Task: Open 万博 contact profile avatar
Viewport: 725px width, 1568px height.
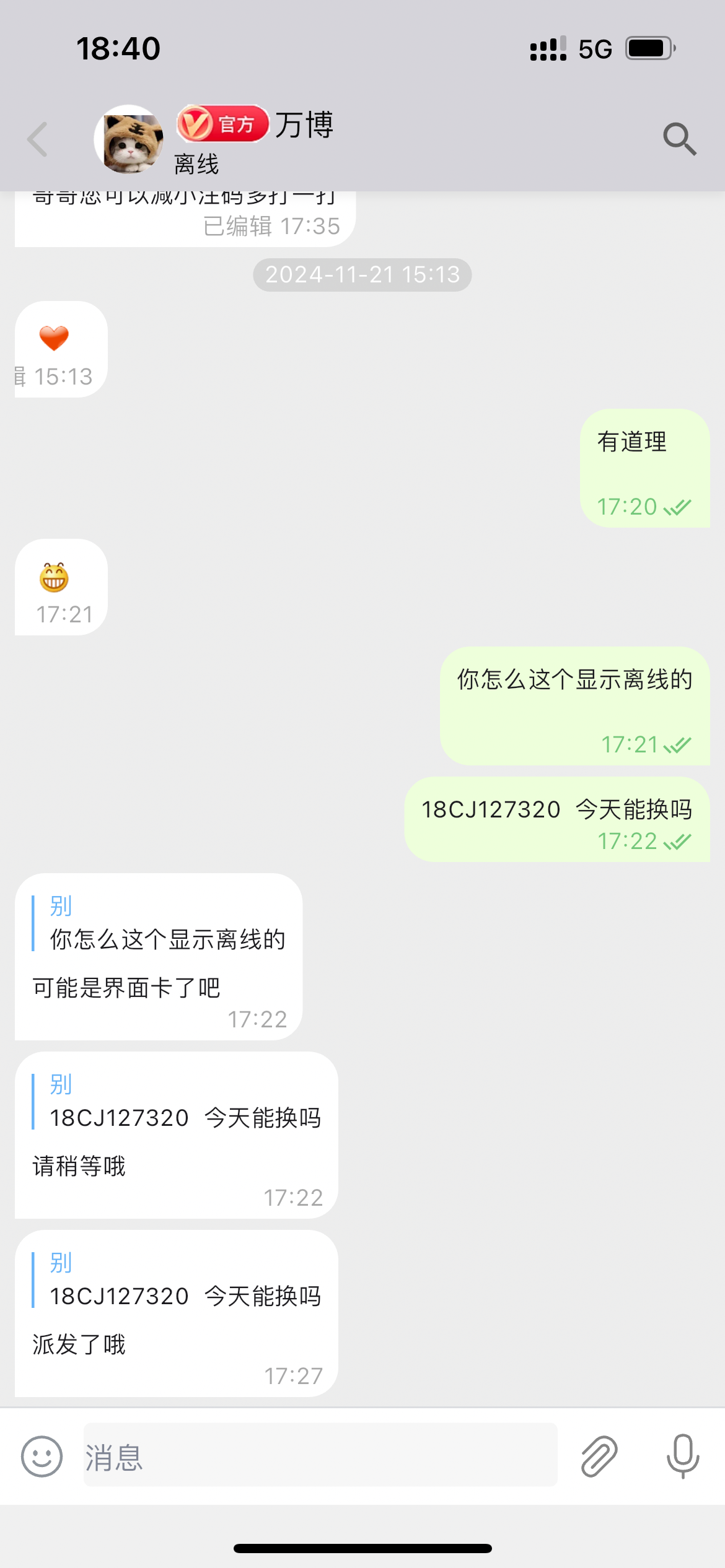Action: [129, 139]
